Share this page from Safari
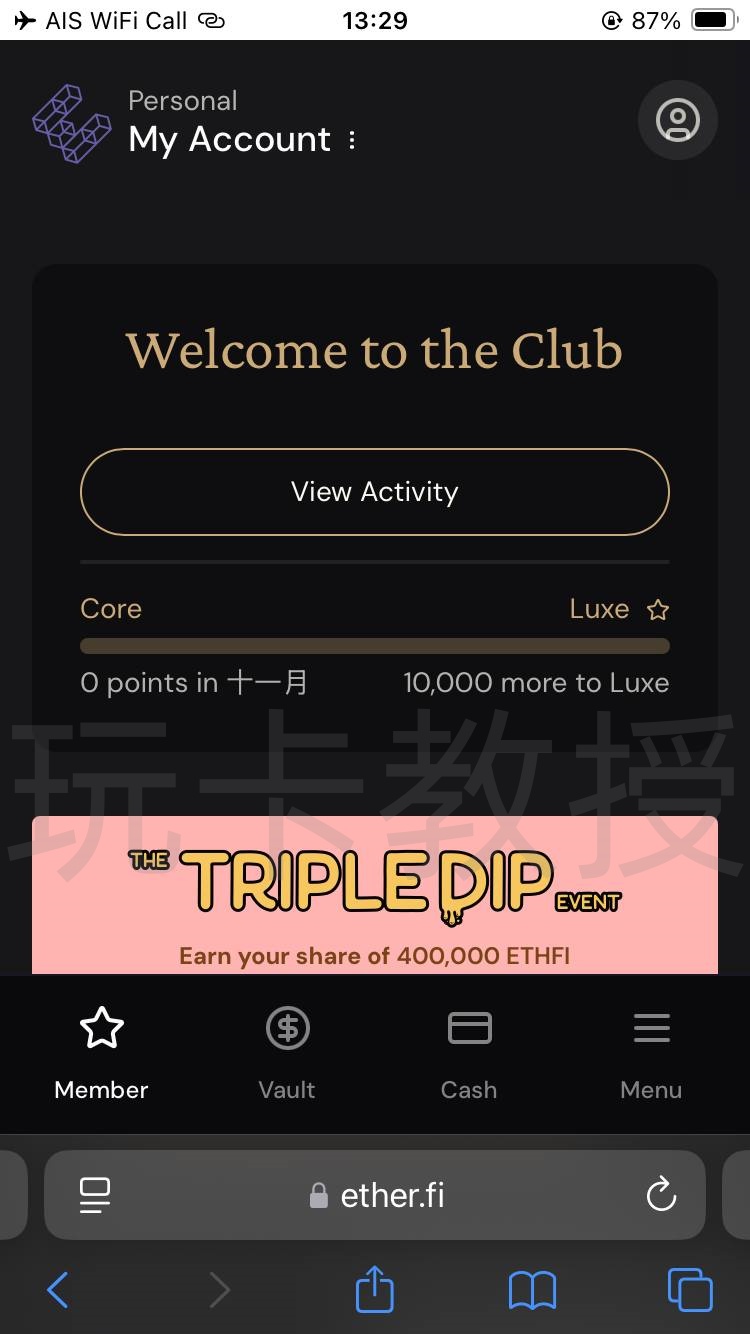 pos(375,1289)
